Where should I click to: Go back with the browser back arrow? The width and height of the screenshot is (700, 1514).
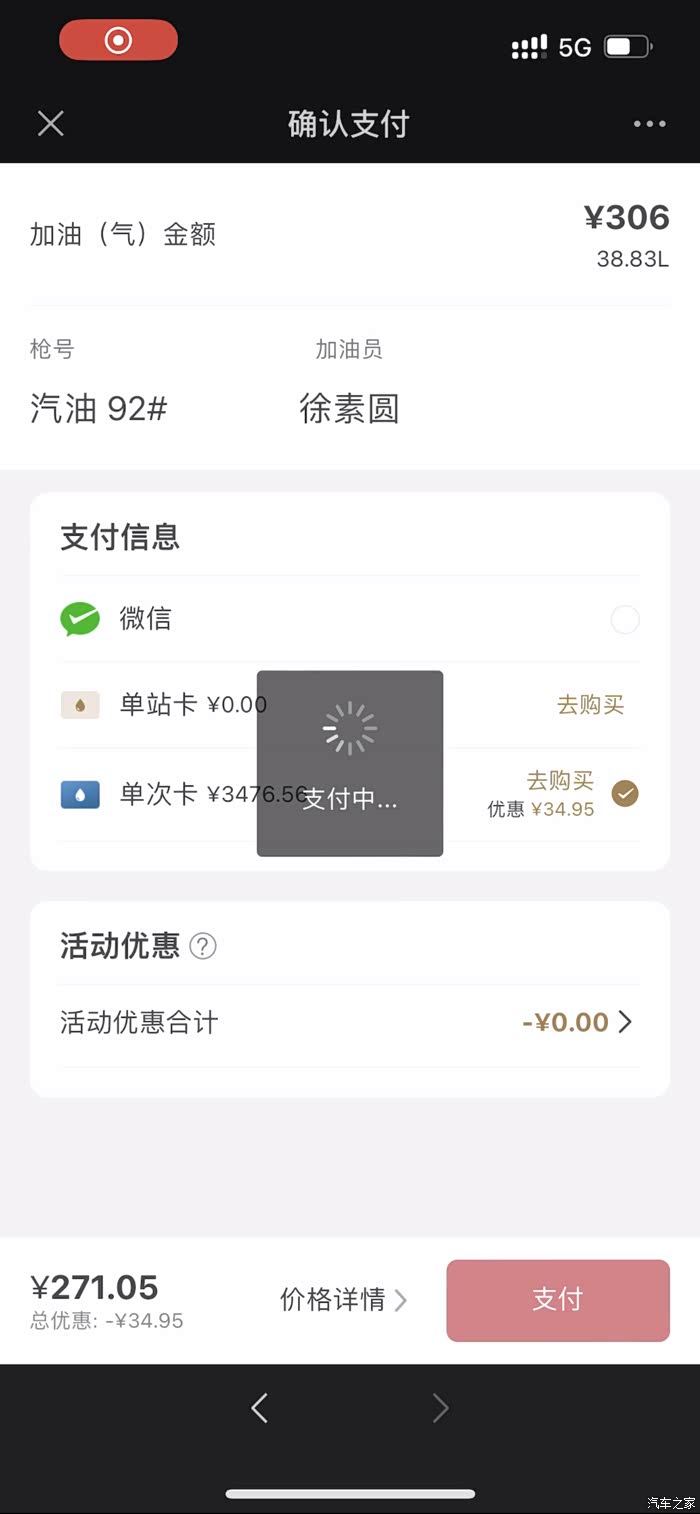pos(259,1408)
